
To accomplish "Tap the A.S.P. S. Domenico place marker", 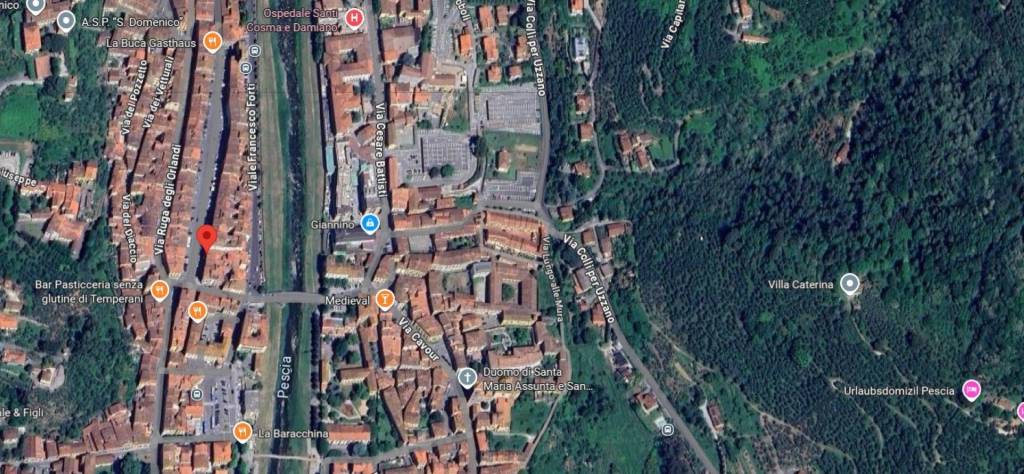I will [66, 20].
